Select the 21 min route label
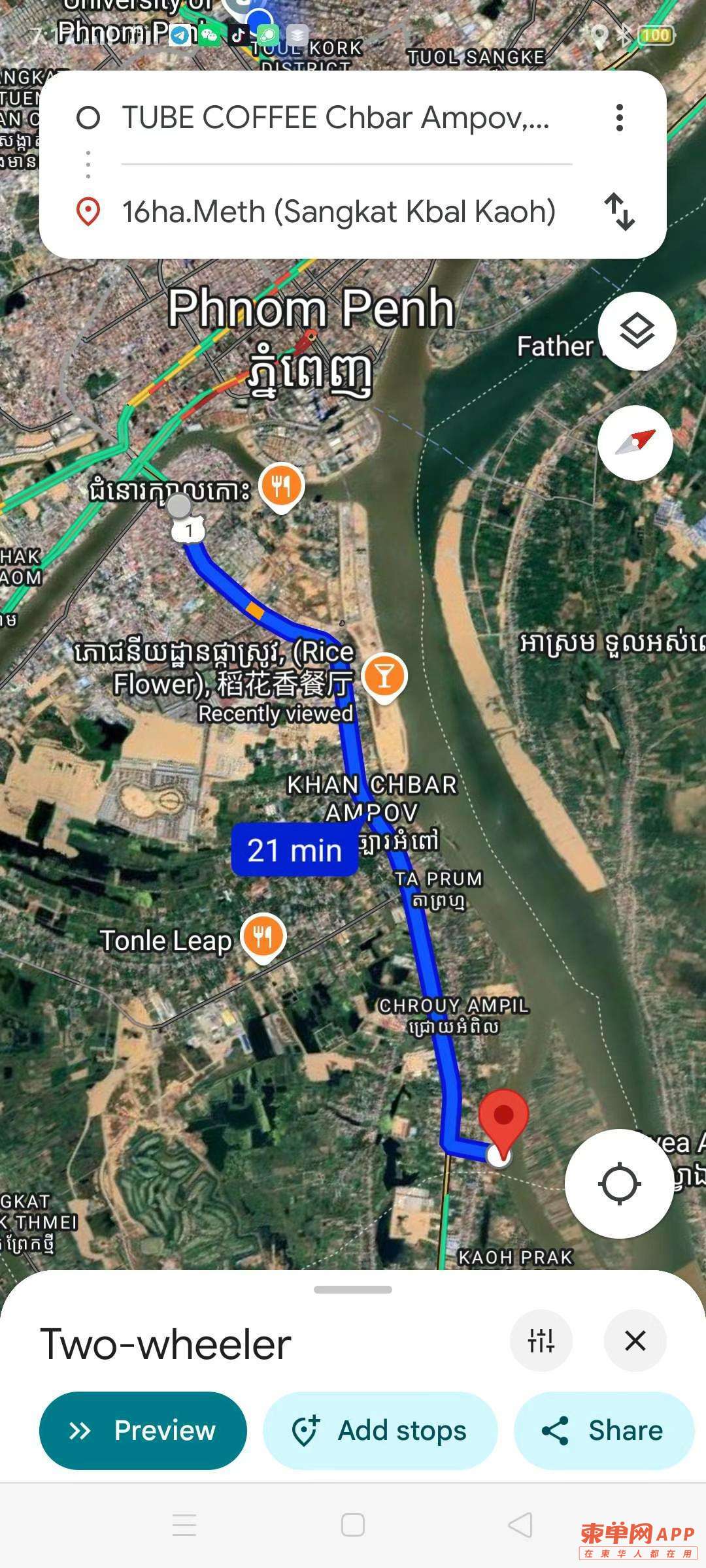This screenshot has width=706, height=1568. [x=295, y=850]
